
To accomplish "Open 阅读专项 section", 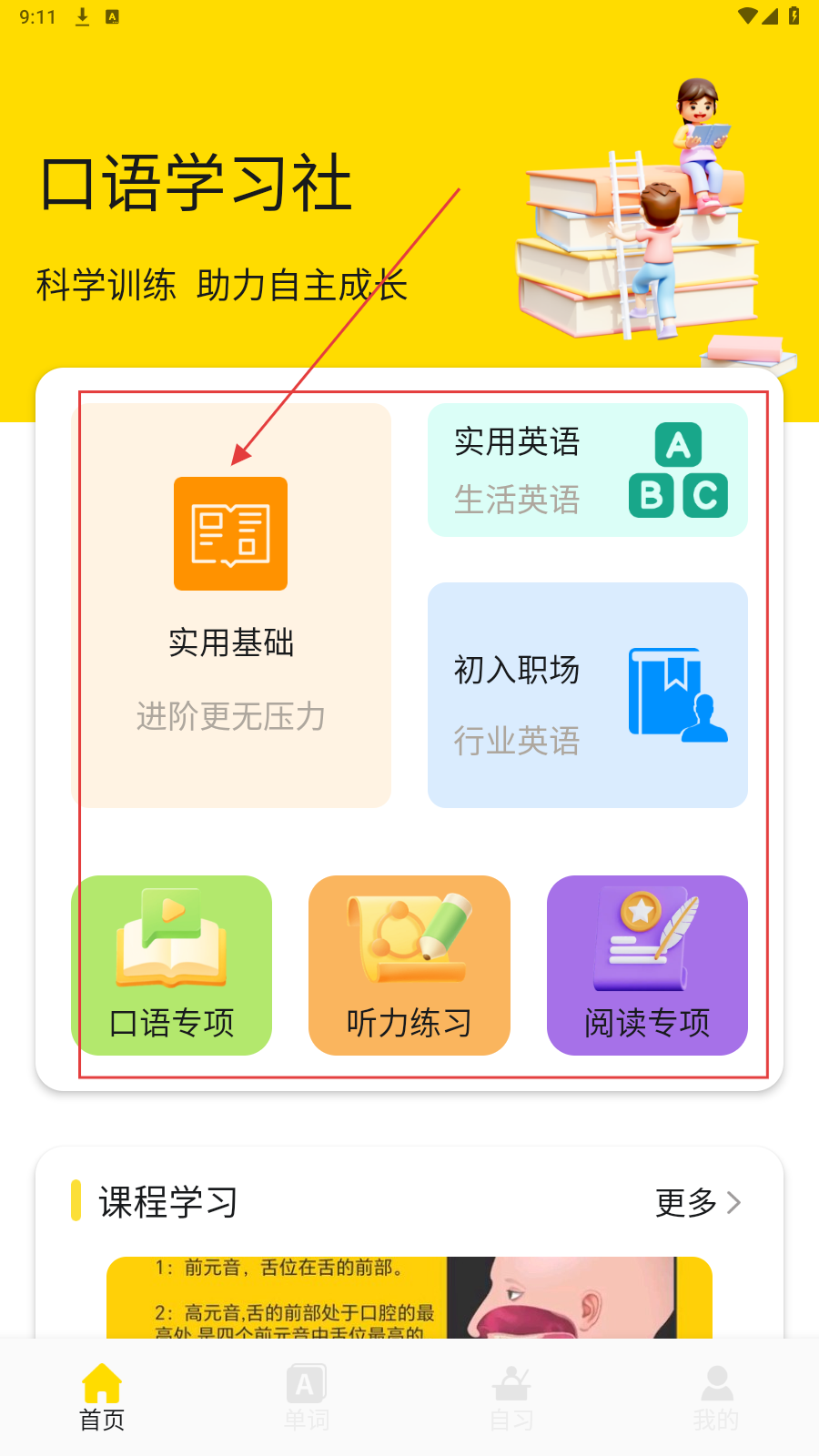I will coord(647,966).
